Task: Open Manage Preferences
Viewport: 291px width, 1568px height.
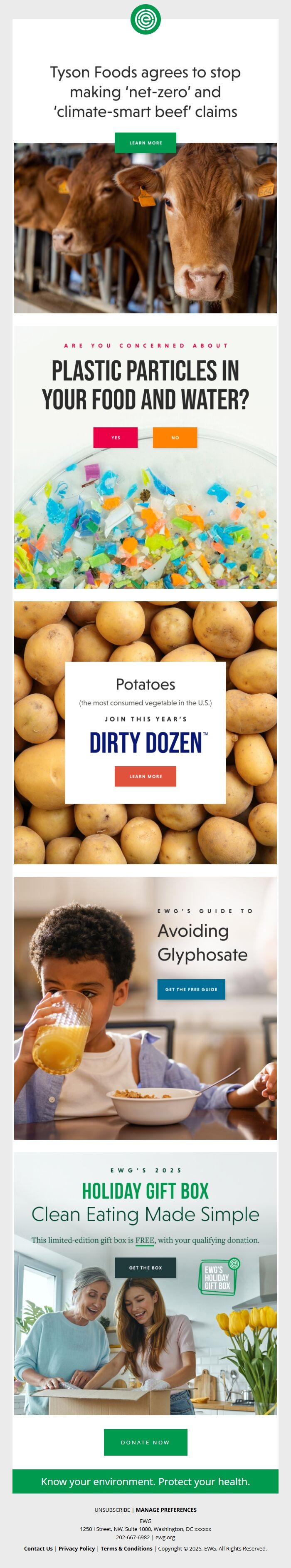Action: point(166,1510)
